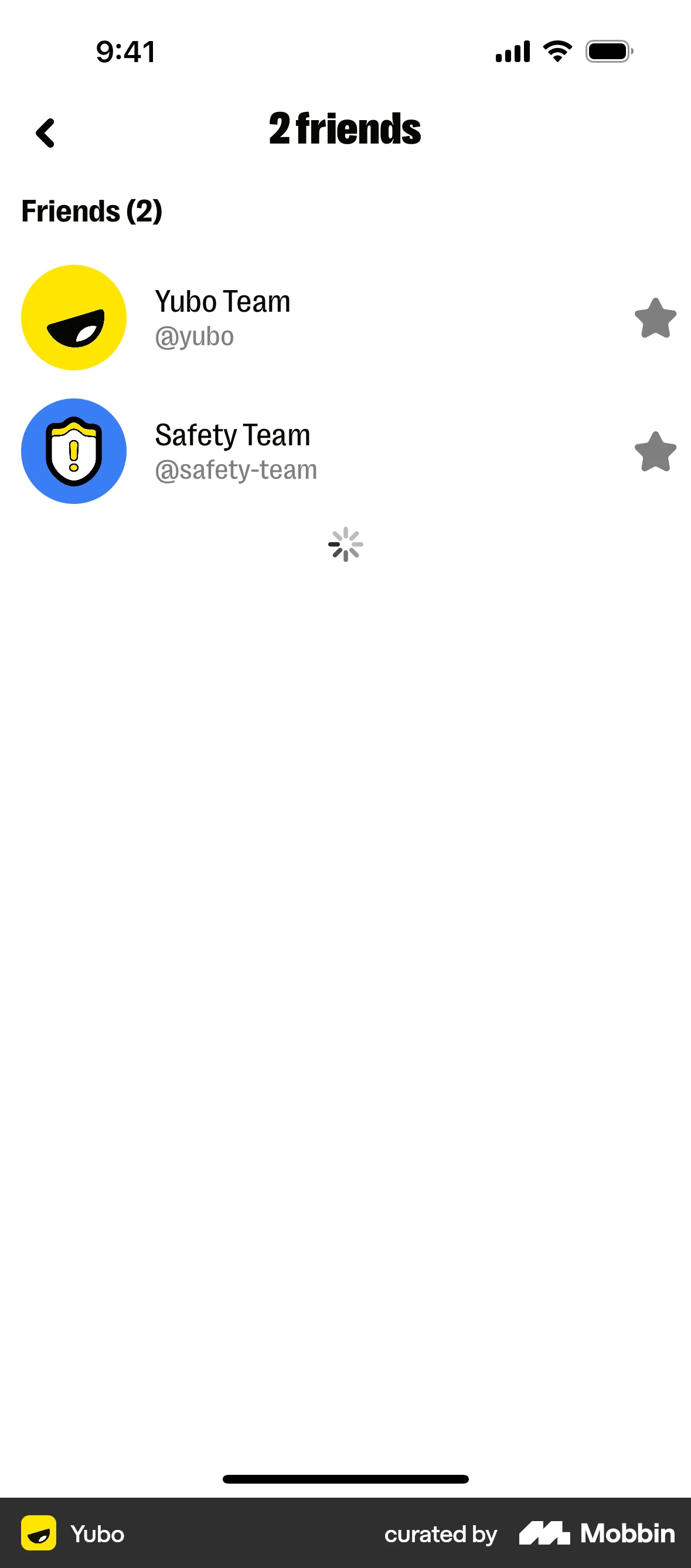The image size is (691, 1568).
Task: Select the 2 friends title
Action: coord(345,129)
